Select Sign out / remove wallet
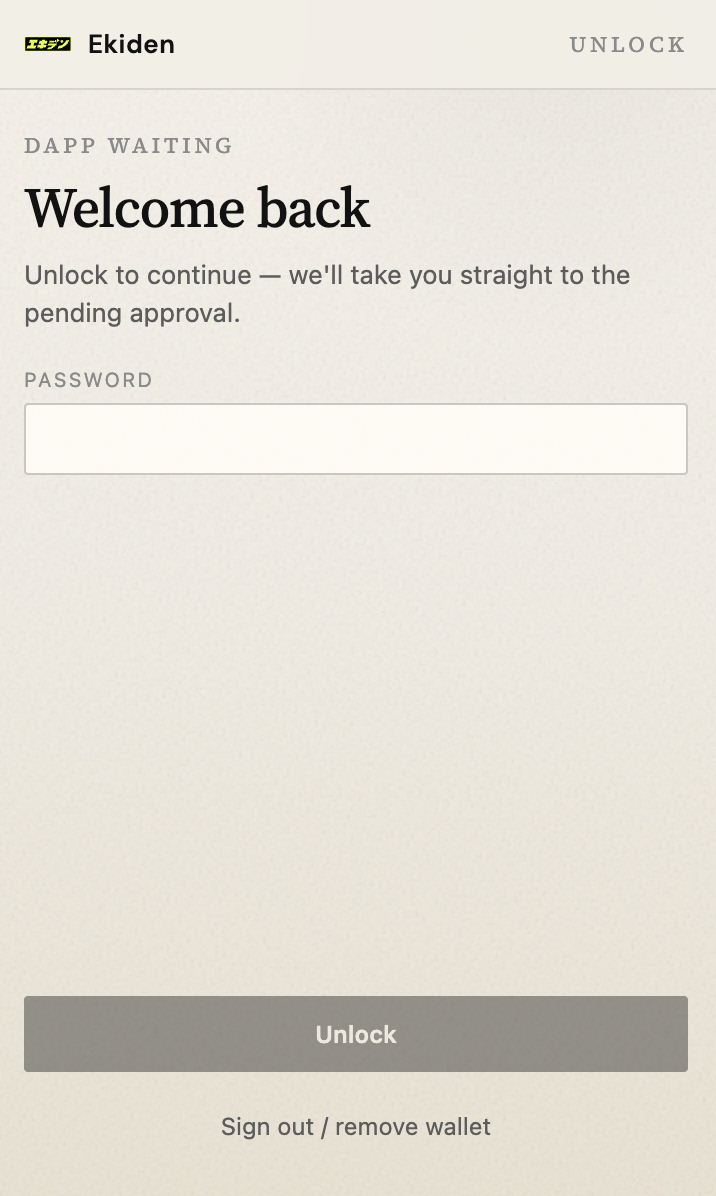This screenshot has width=716, height=1196. click(356, 1127)
